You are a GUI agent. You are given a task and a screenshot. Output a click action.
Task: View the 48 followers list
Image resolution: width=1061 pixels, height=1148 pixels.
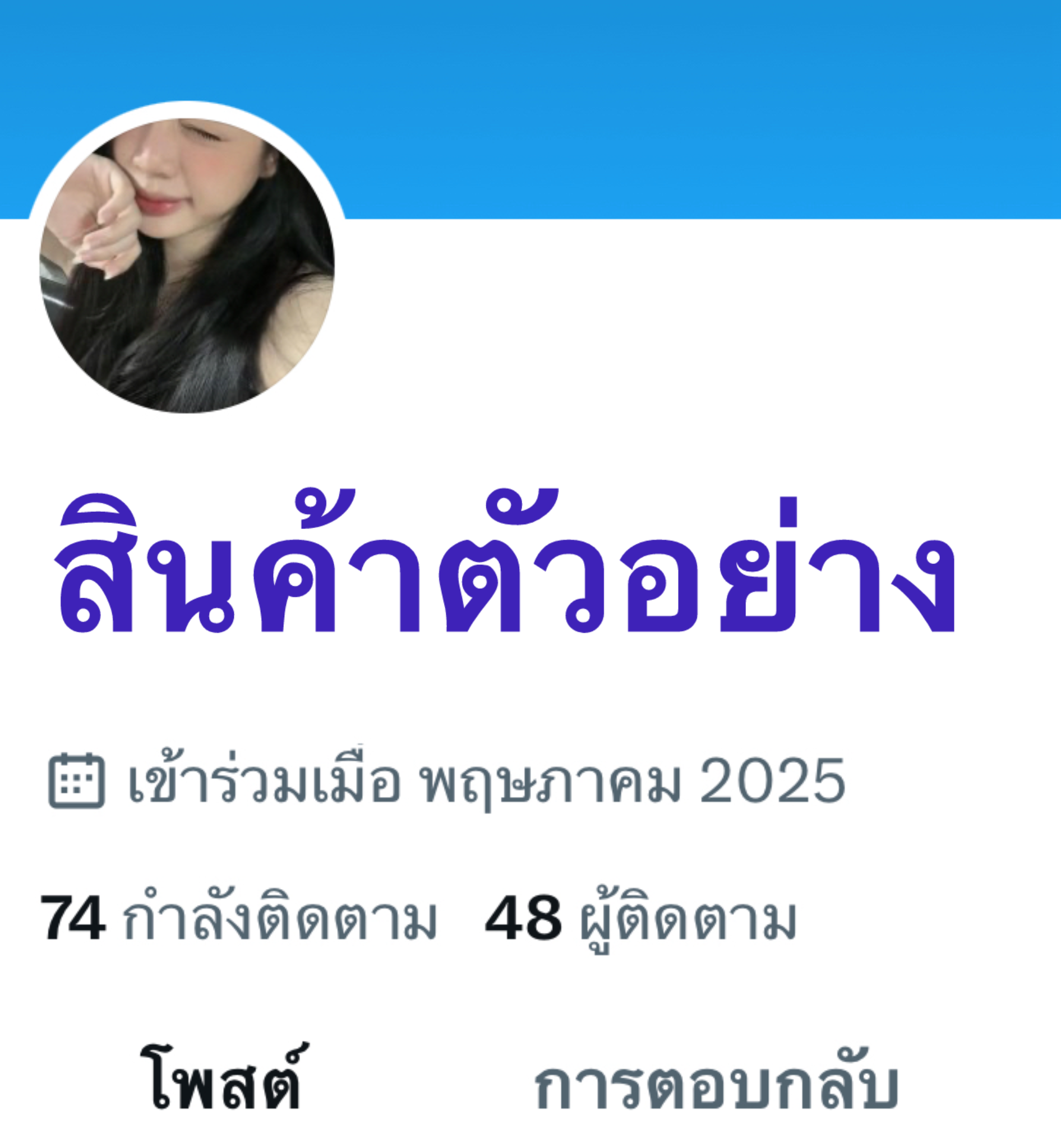pos(641,918)
